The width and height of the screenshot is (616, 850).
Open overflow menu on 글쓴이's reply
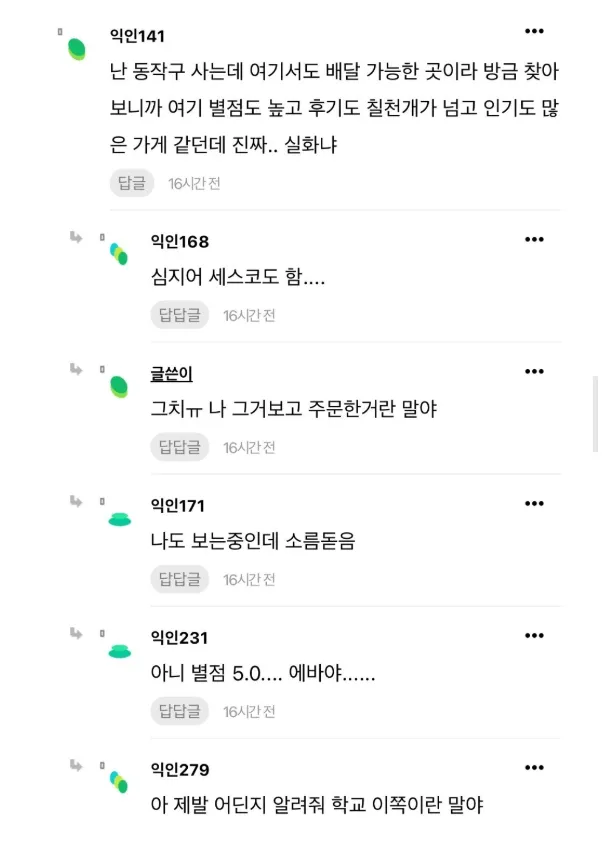[x=535, y=372]
